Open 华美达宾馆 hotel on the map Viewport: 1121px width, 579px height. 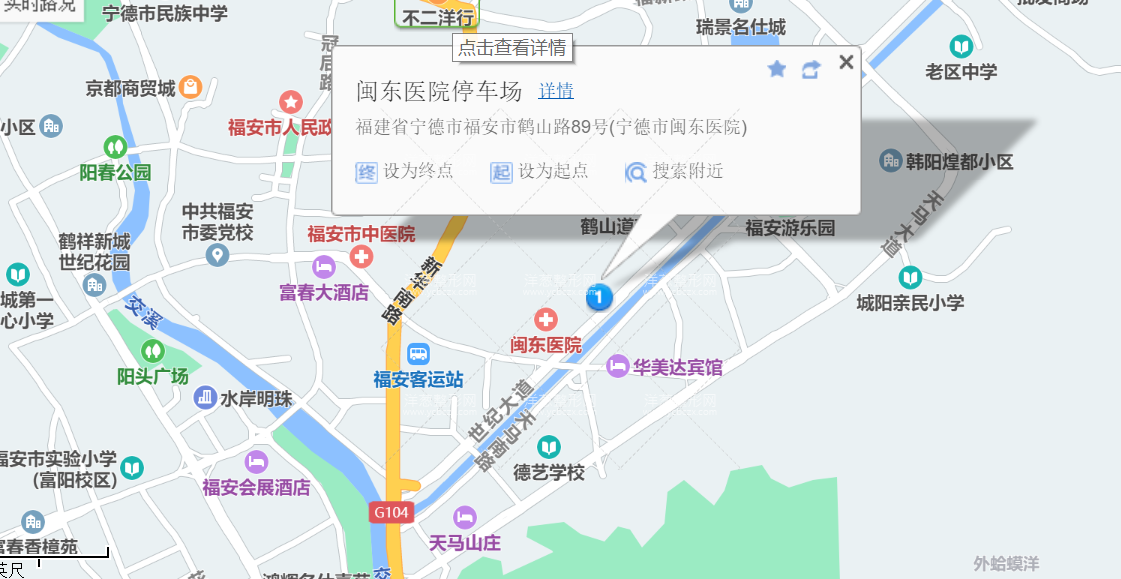click(619, 367)
